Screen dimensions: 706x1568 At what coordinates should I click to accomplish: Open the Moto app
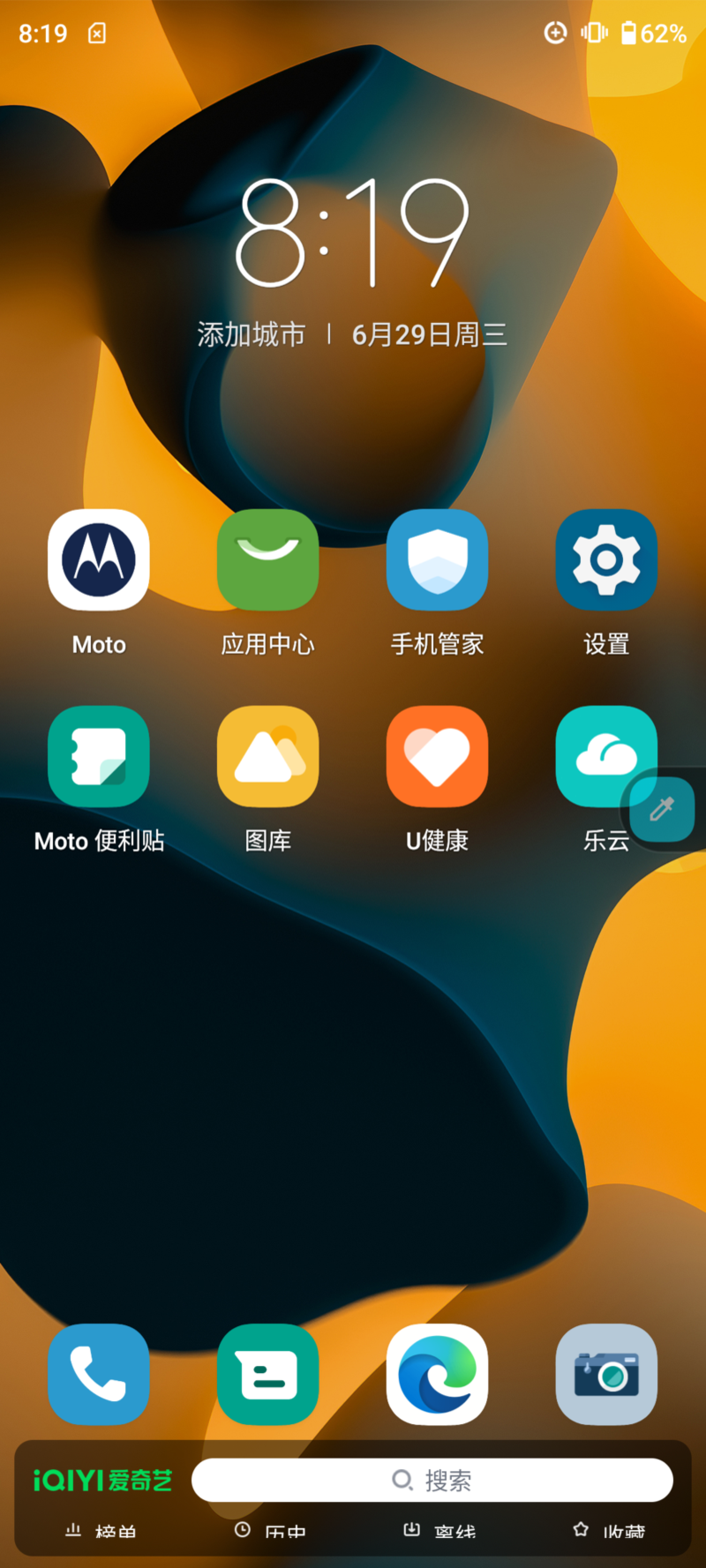tap(98, 560)
